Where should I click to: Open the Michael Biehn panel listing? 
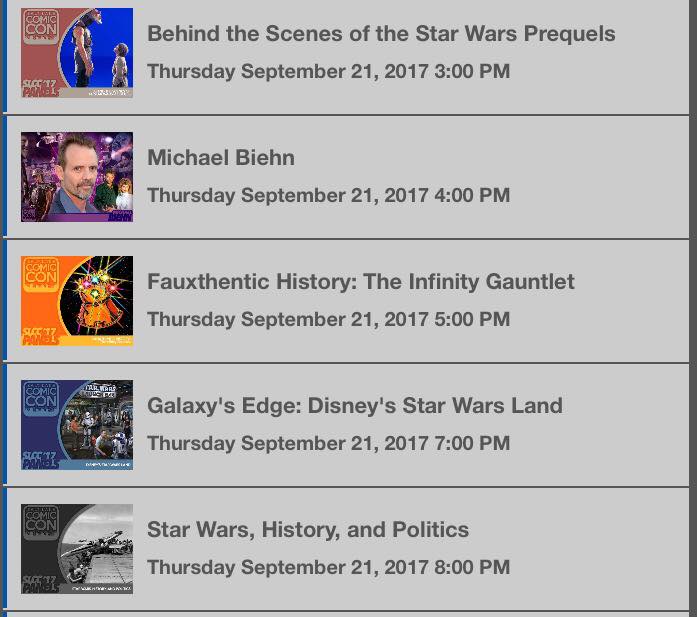221,158
